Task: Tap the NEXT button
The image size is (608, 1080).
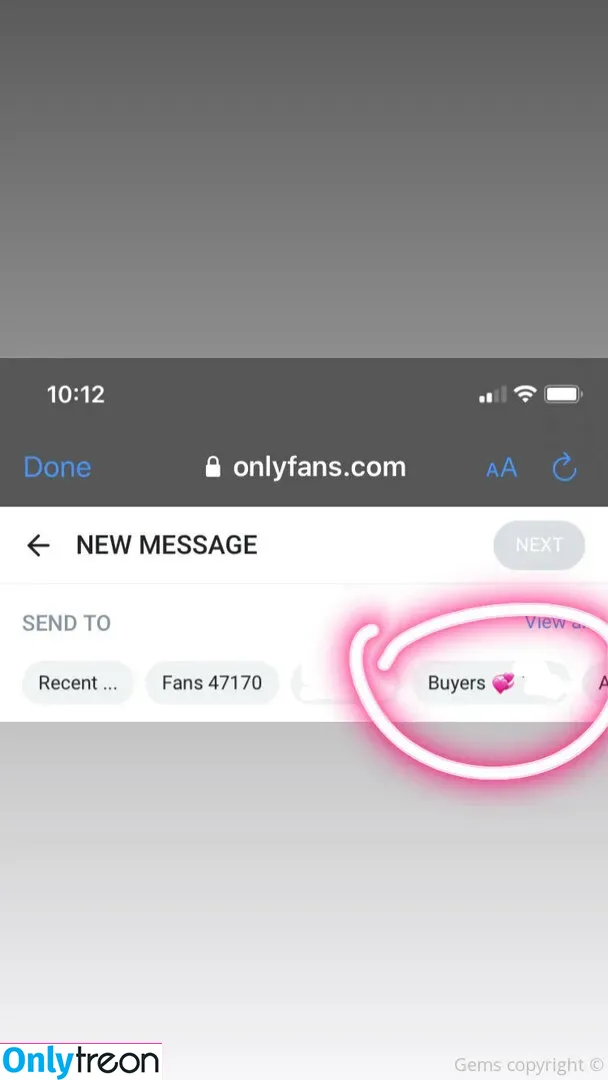Action: coord(538,545)
